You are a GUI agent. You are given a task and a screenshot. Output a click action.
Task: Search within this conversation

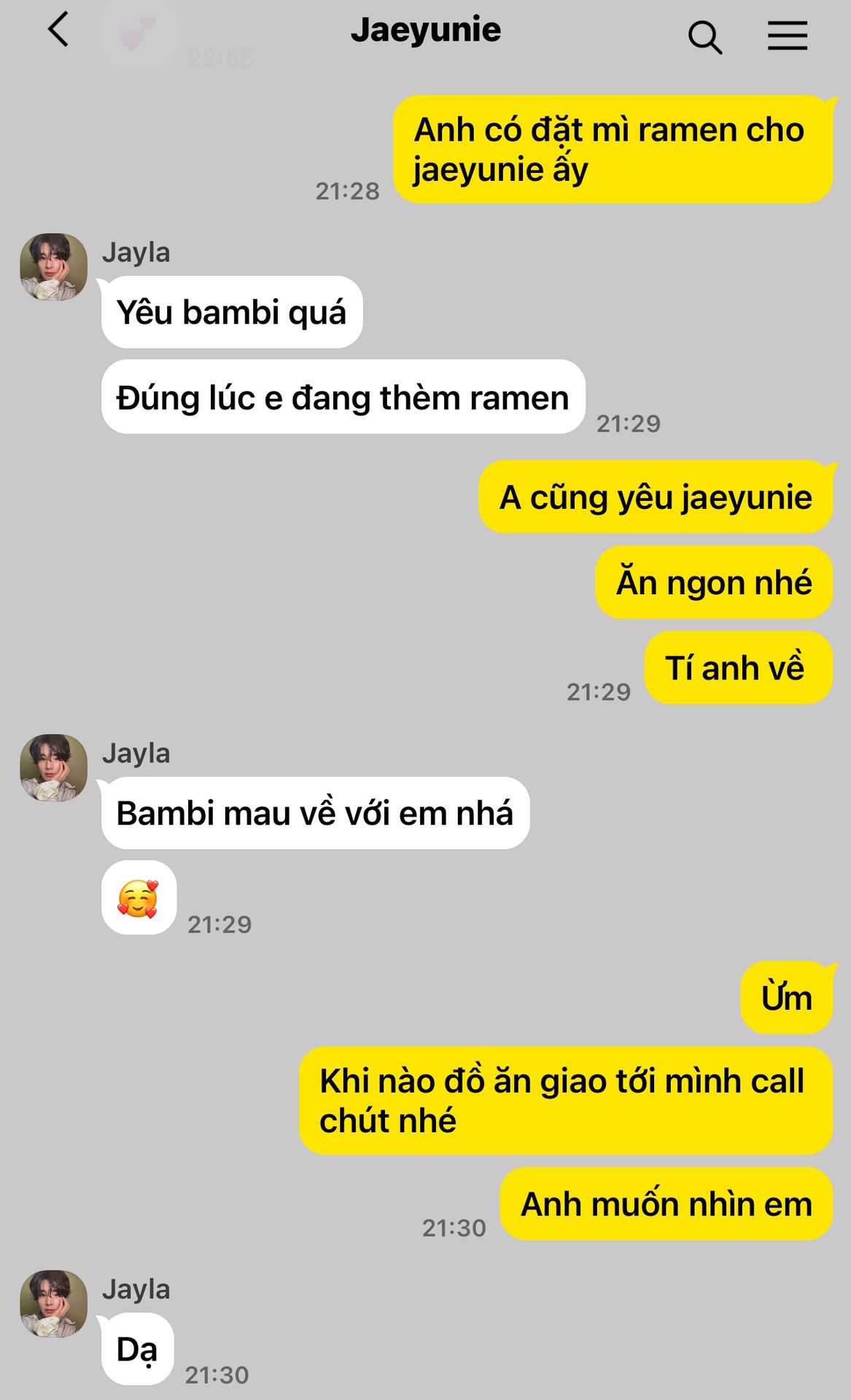pos(704,36)
